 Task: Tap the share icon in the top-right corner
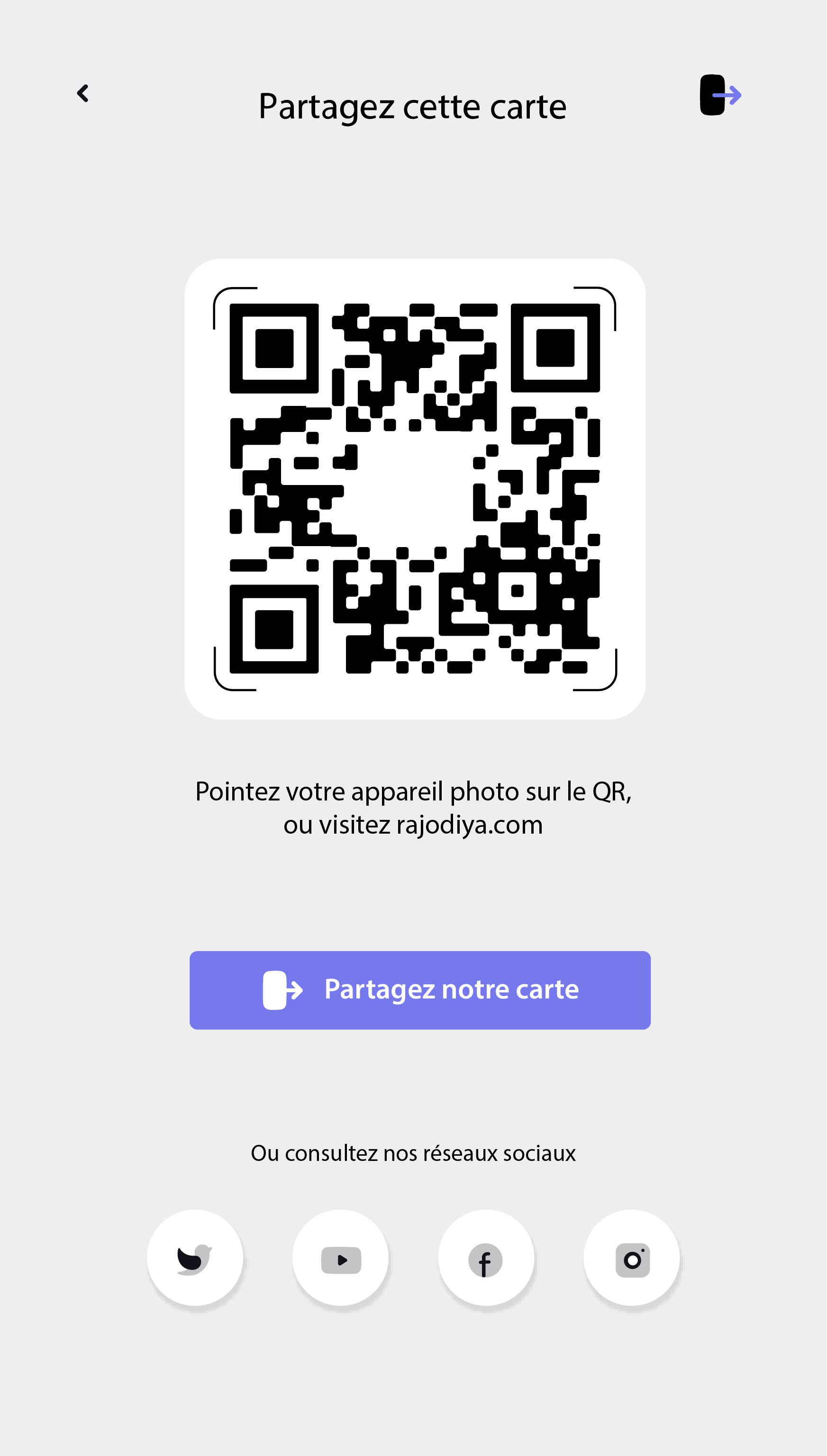pos(721,95)
